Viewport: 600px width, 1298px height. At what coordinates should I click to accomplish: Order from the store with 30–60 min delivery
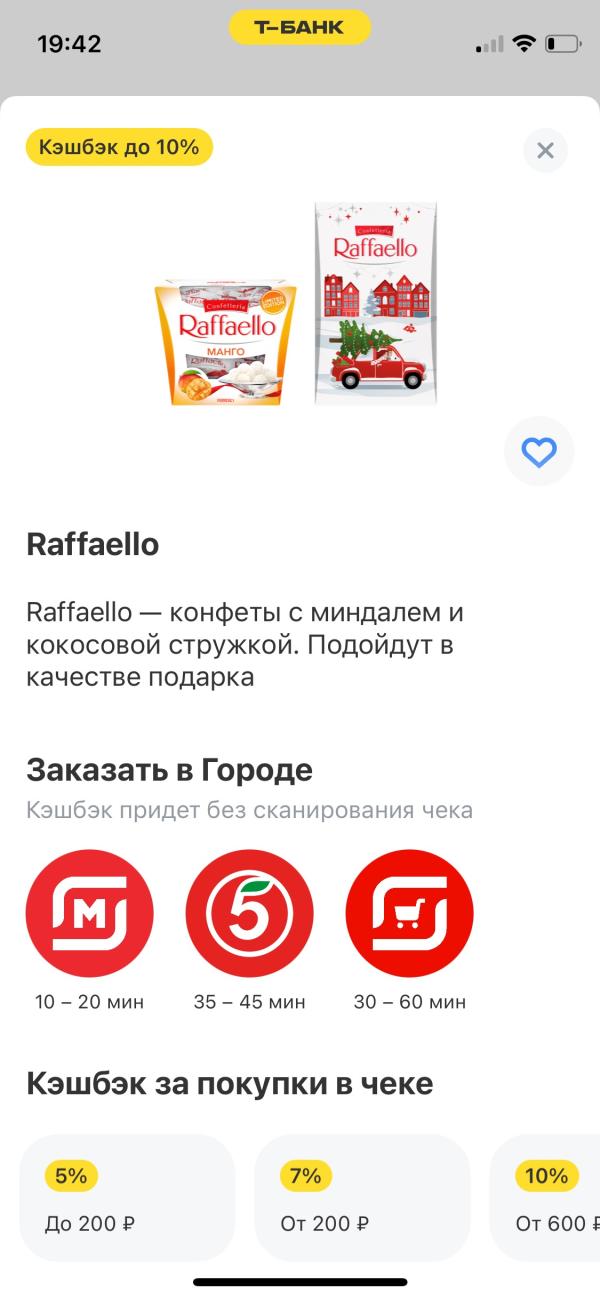[x=409, y=913]
